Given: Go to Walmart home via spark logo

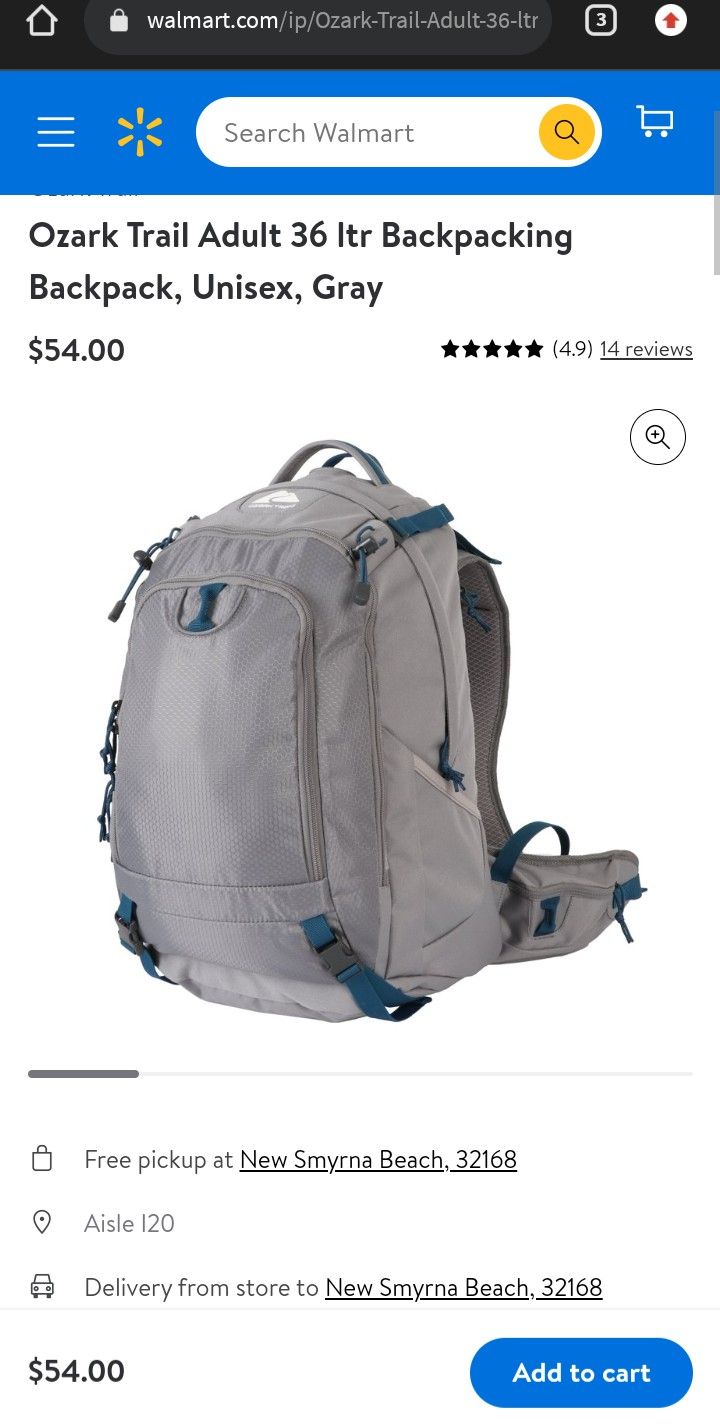Looking at the screenshot, I should (x=139, y=132).
